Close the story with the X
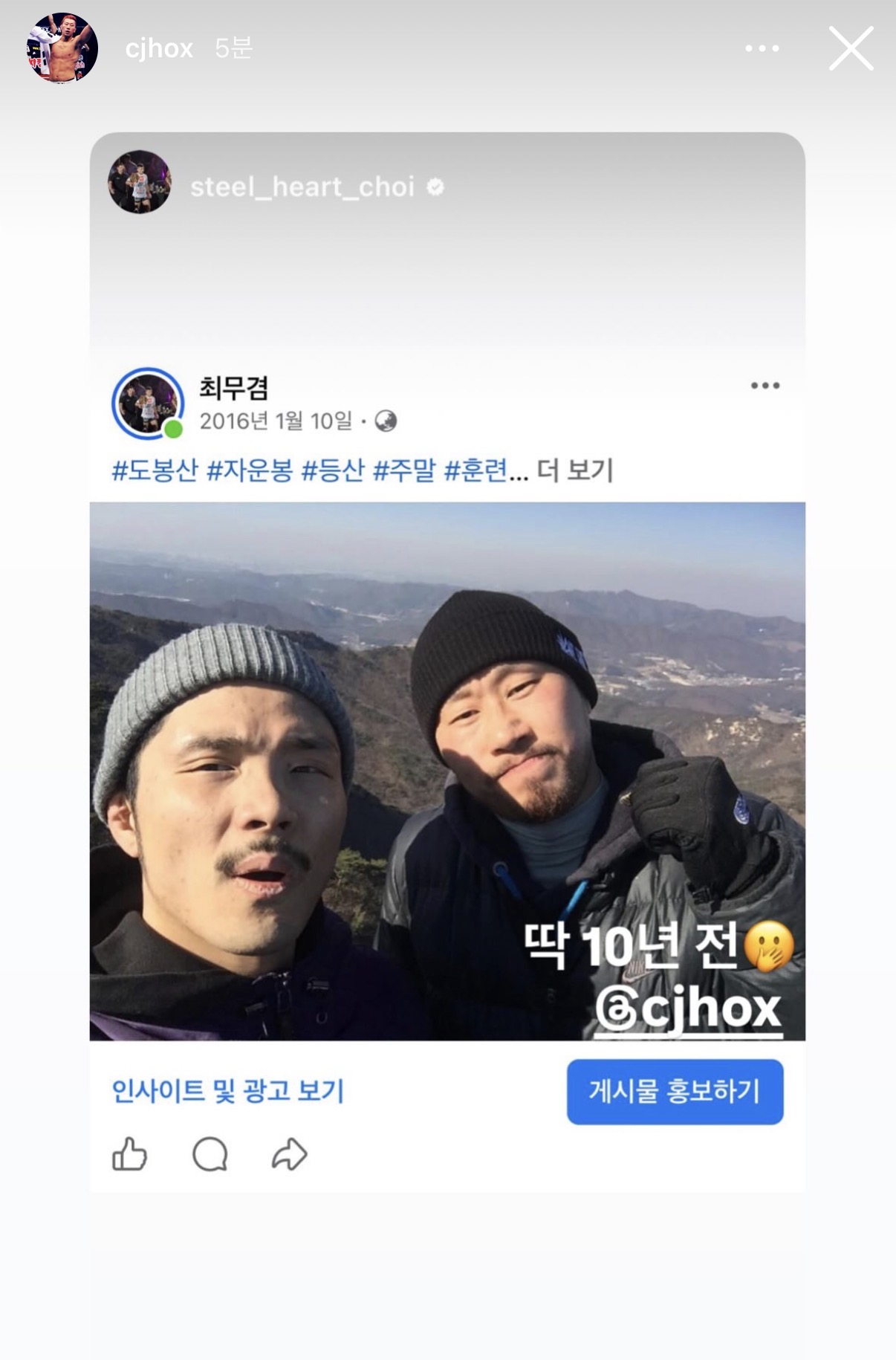The image size is (896, 1360). pyautogui.click(x=852, y=48)
